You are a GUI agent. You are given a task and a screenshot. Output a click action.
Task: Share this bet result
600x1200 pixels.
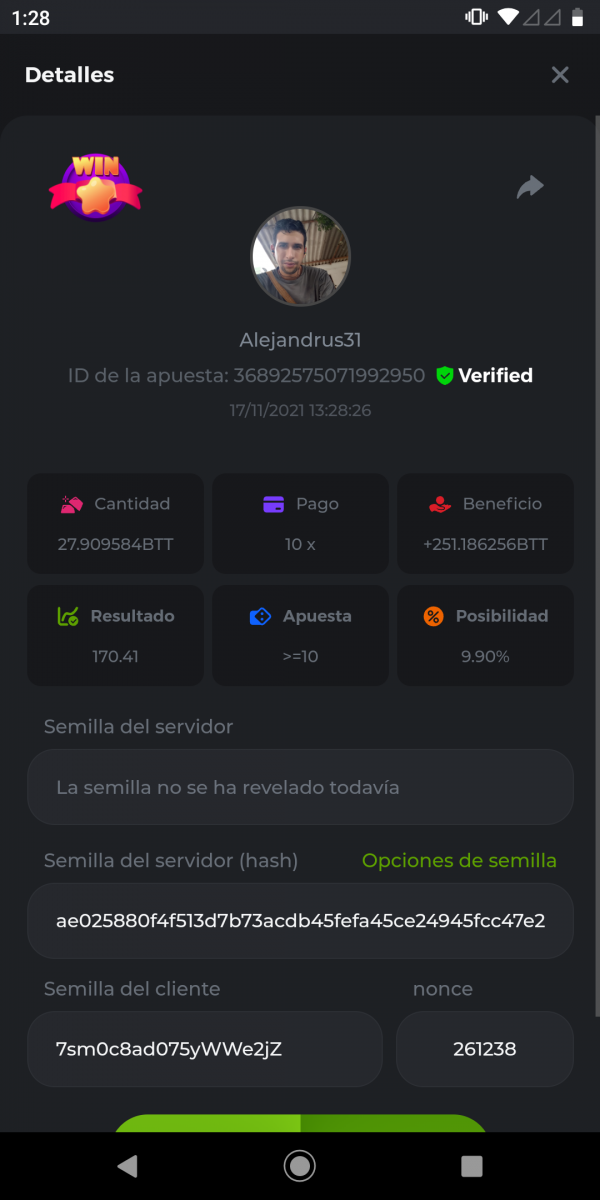[x=530, y=187]
